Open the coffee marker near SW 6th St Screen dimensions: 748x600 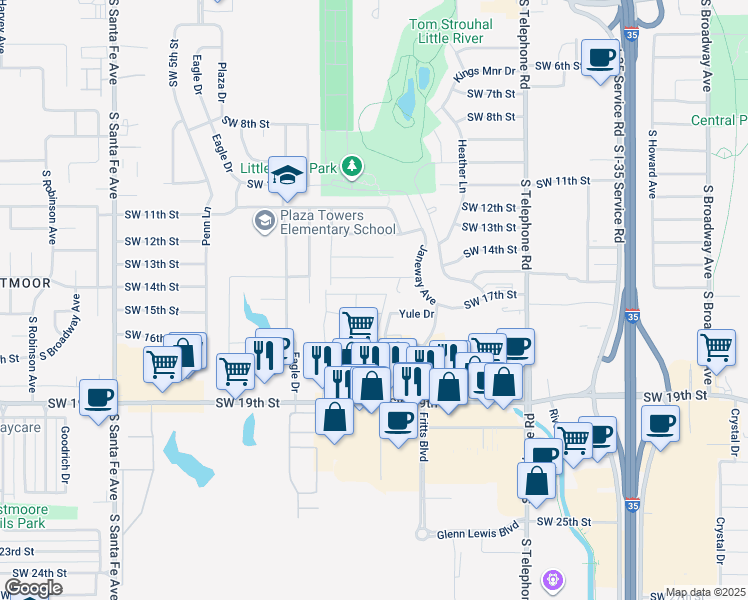point(600,59)
